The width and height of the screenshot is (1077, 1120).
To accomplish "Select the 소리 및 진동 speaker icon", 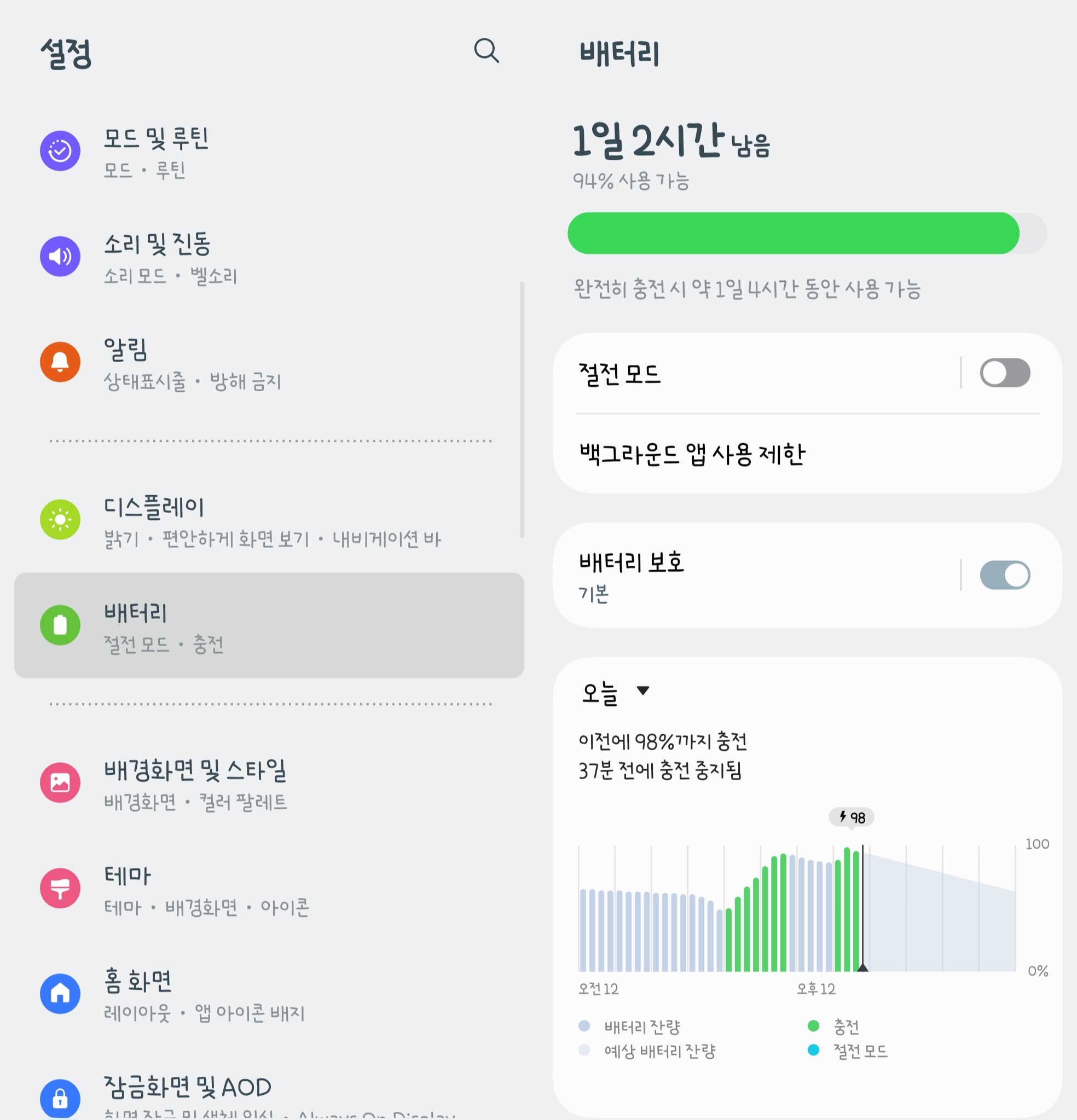I will pos(60,256).
